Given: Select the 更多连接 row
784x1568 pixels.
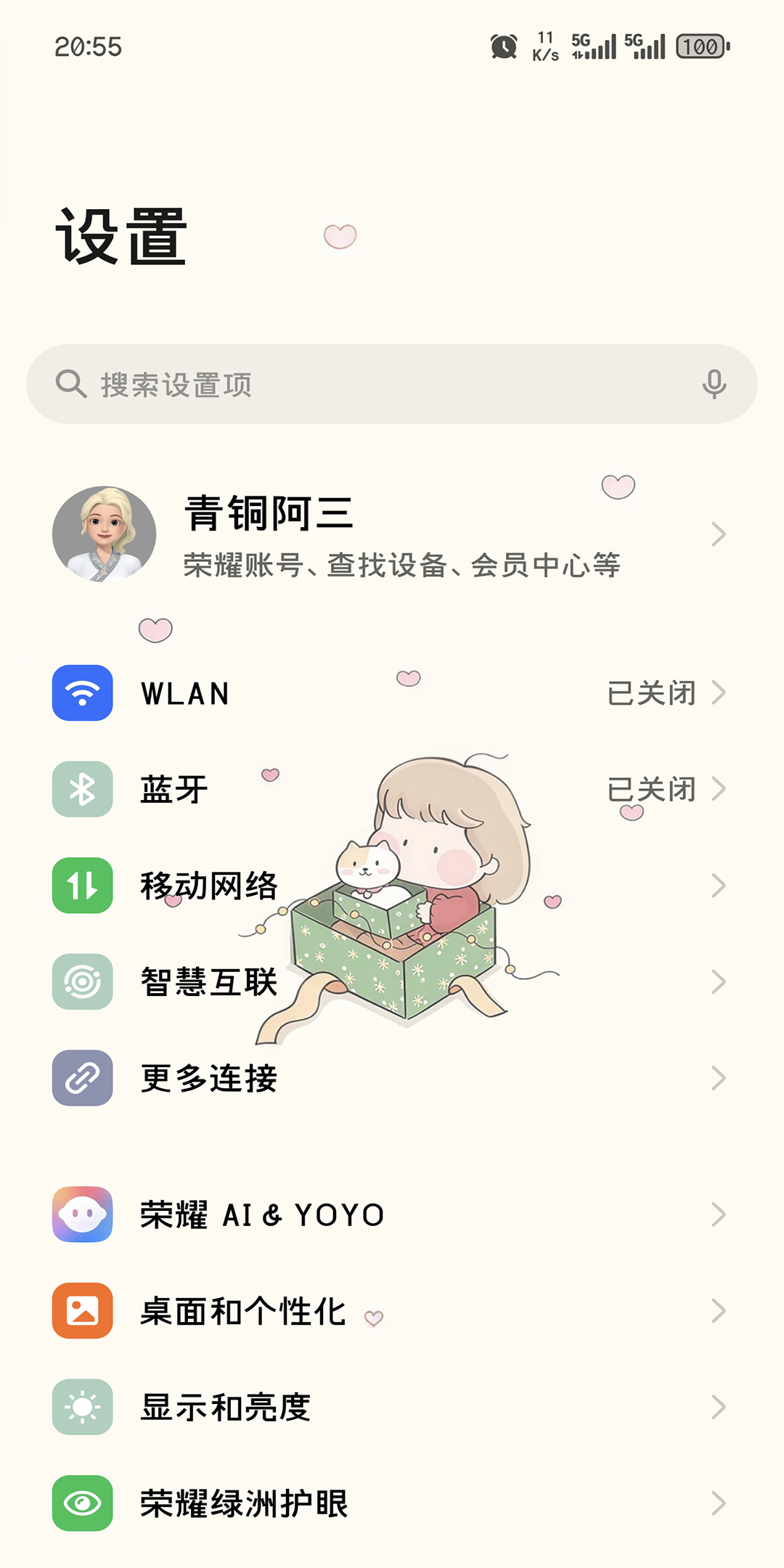Looking at the screenshot, I should click(x=392, y=1078).
